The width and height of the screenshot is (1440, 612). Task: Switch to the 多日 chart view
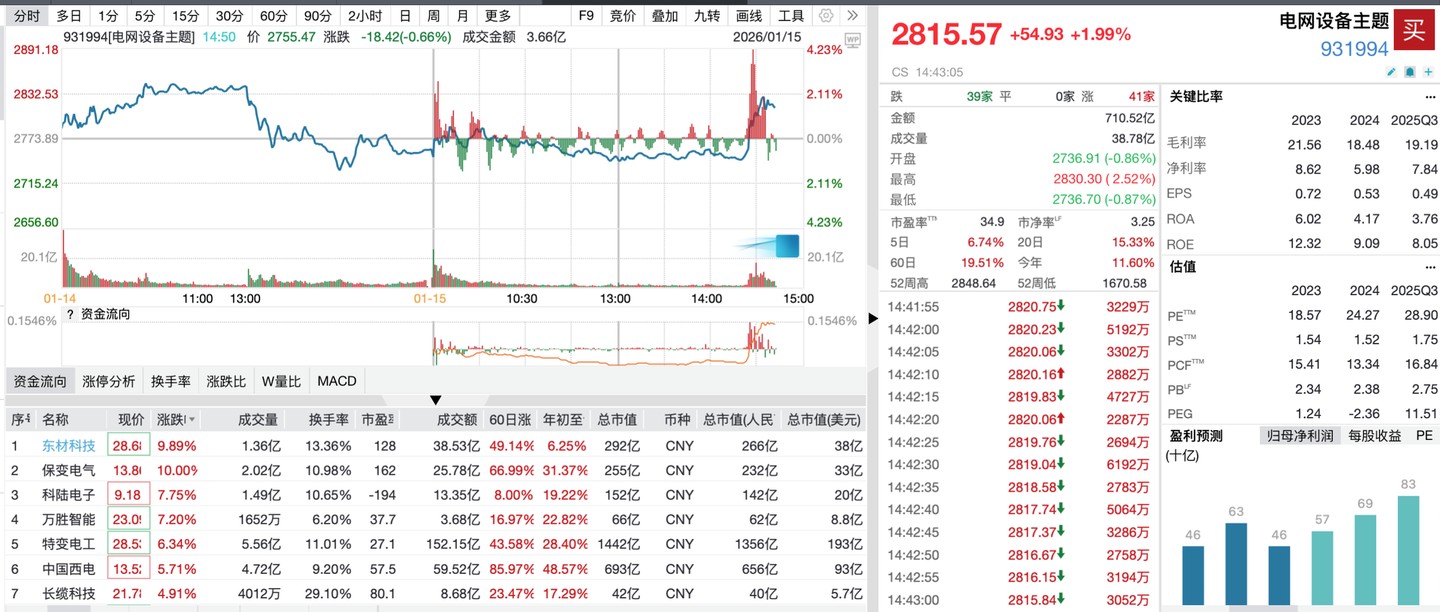coord(69,16)
